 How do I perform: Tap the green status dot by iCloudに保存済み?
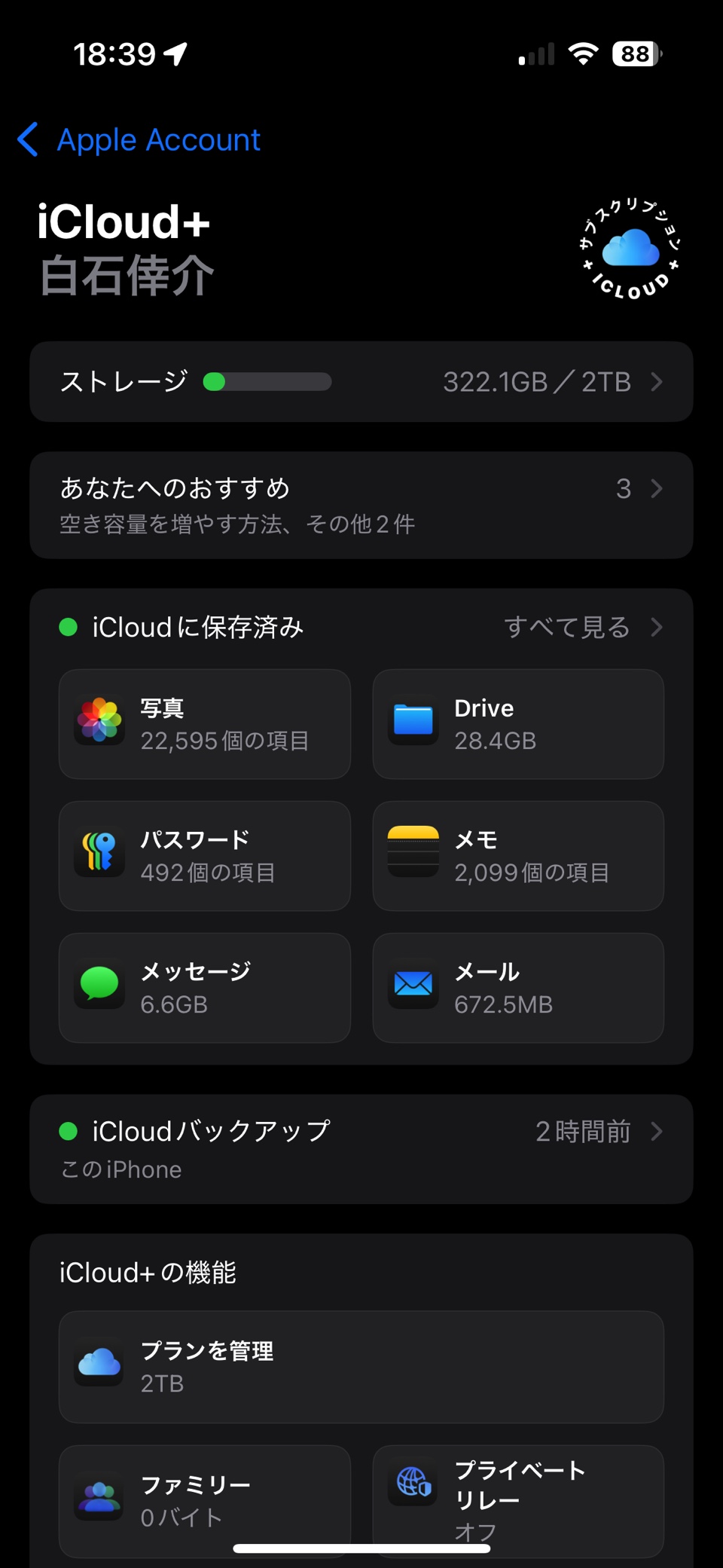(x=69, y=626)
